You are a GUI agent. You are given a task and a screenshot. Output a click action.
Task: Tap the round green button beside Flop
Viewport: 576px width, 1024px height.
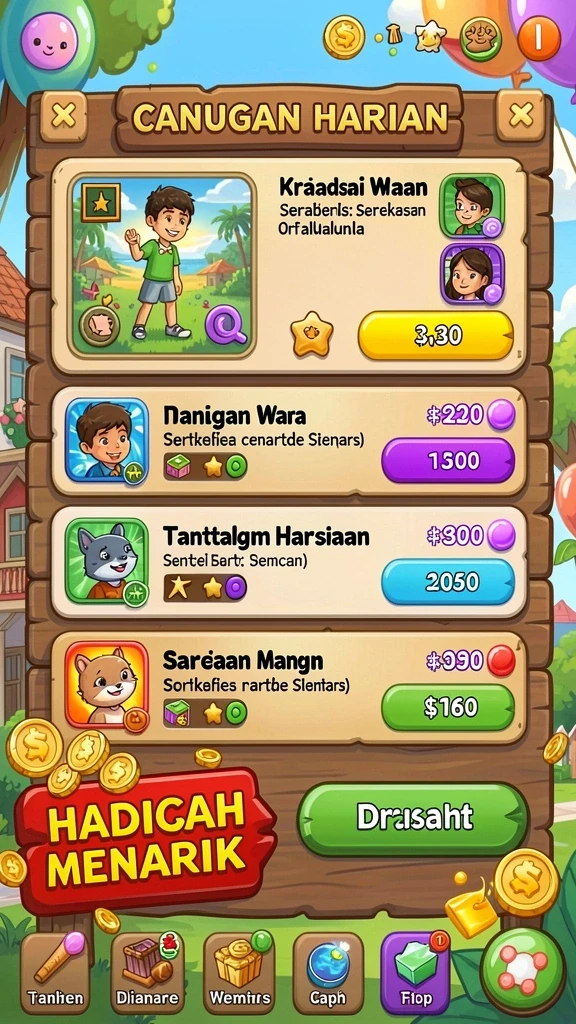[522, 971]
